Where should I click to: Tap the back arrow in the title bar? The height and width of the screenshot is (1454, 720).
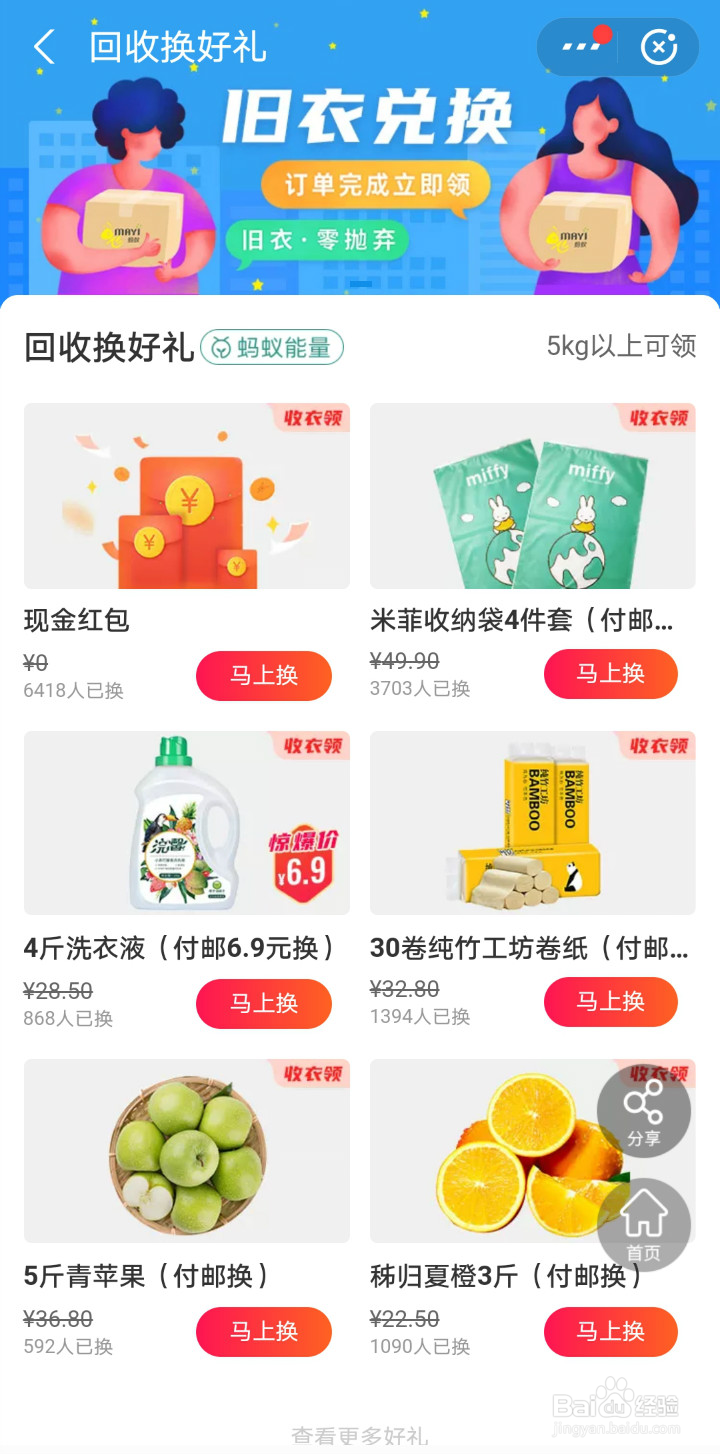pyautogui.click(x=44, y=46)
